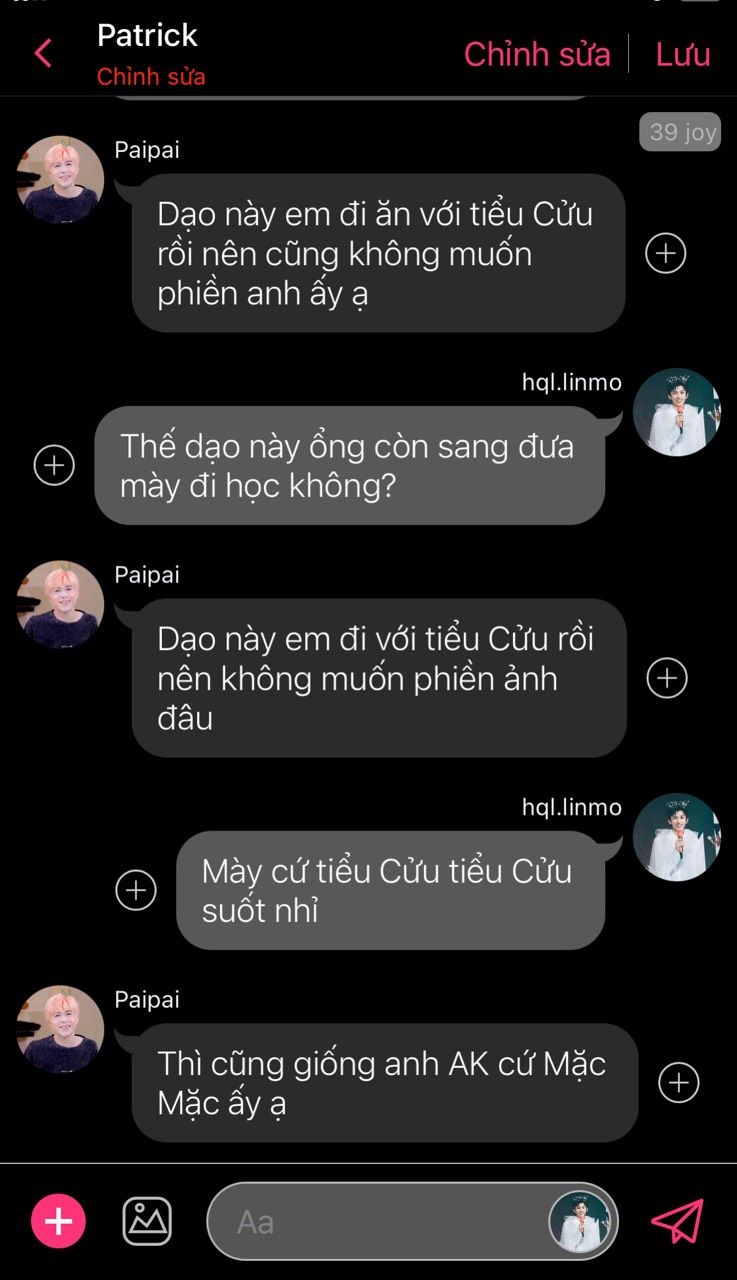Tap plus beside "Mày cứ tiểu Cửu" message
The width and height of the screenshot is (737, 1280).
[x=136, y=890]
